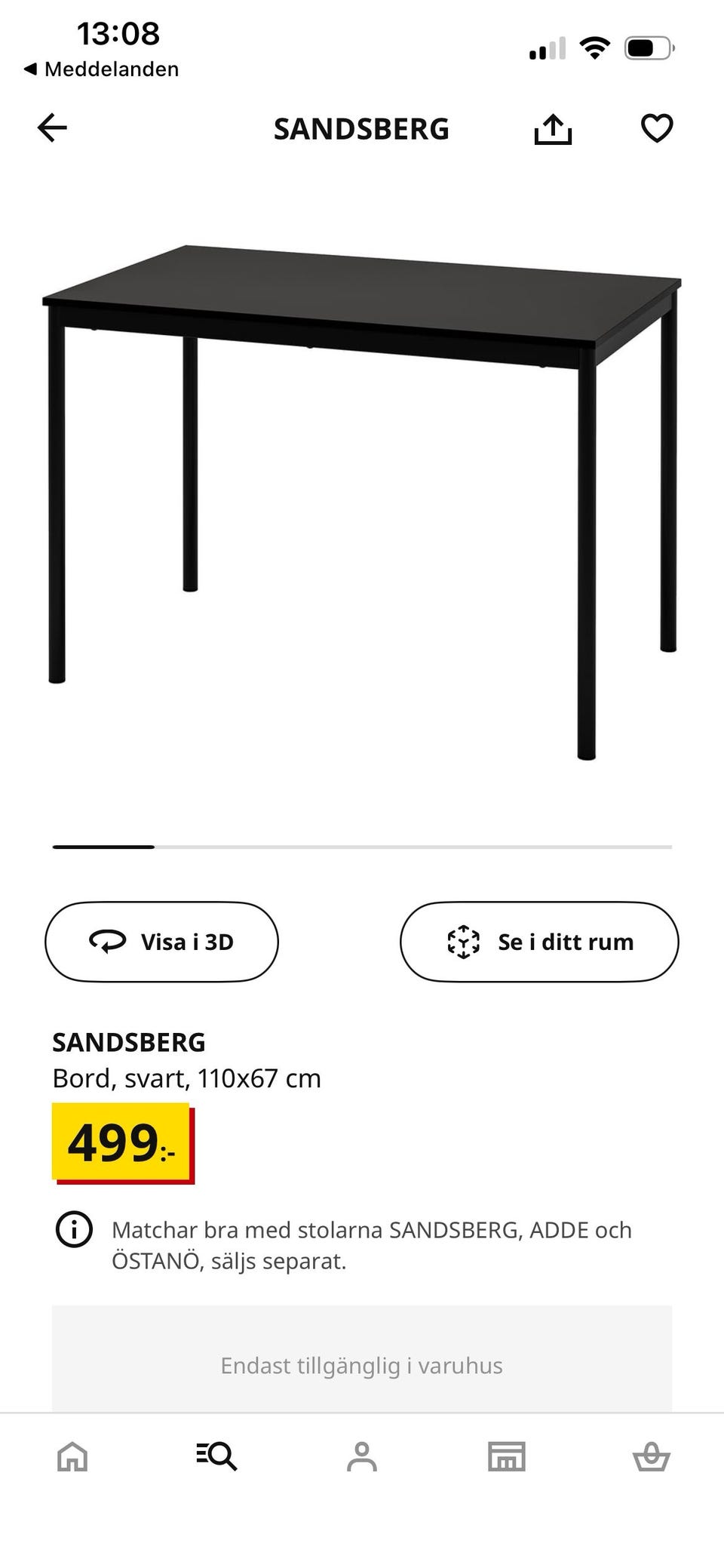This screenshot has height=1568, width=724.
Task: Check availability via Endast tillgänglig i varuhus
Action: point(361,1364)
